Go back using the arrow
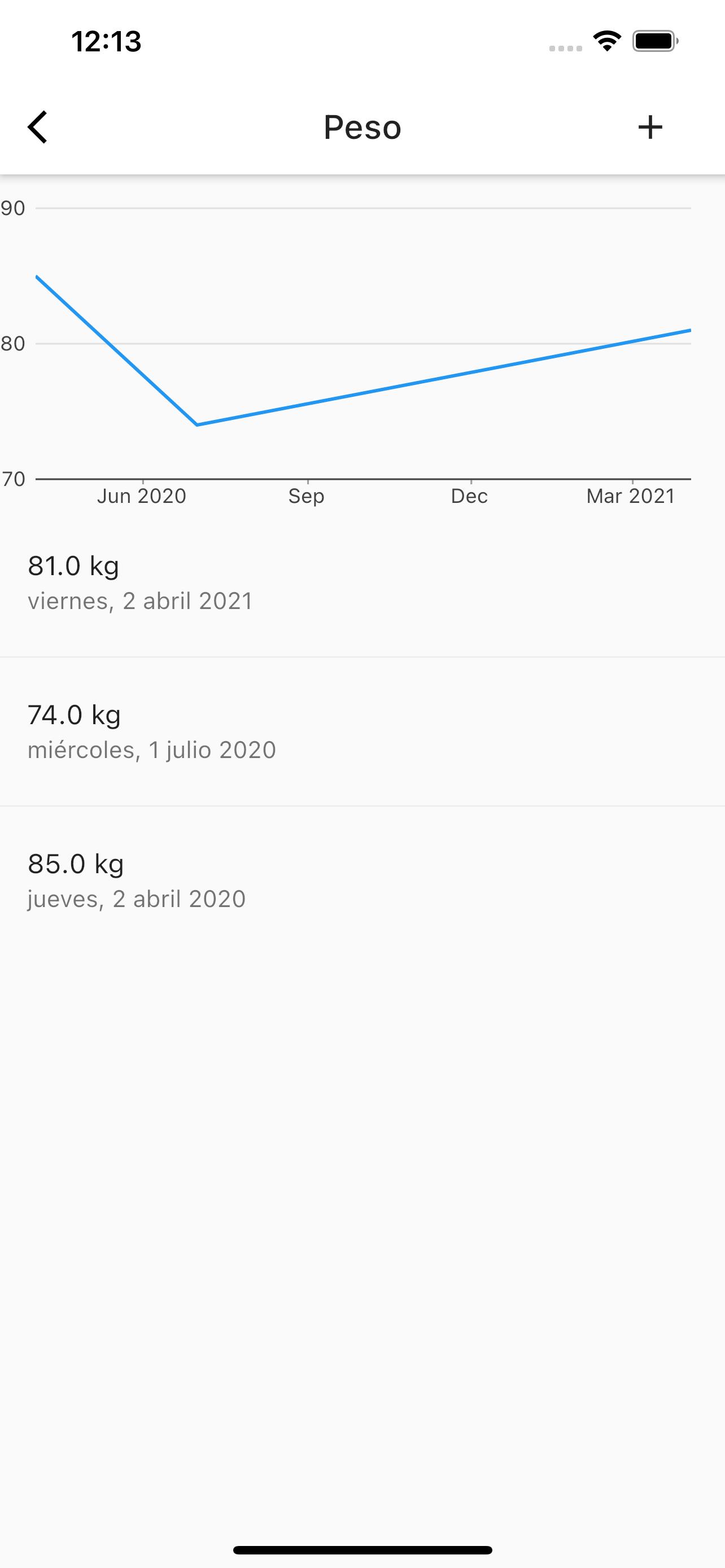Screen dimensions: 725x1568 (x=37, y=127)
